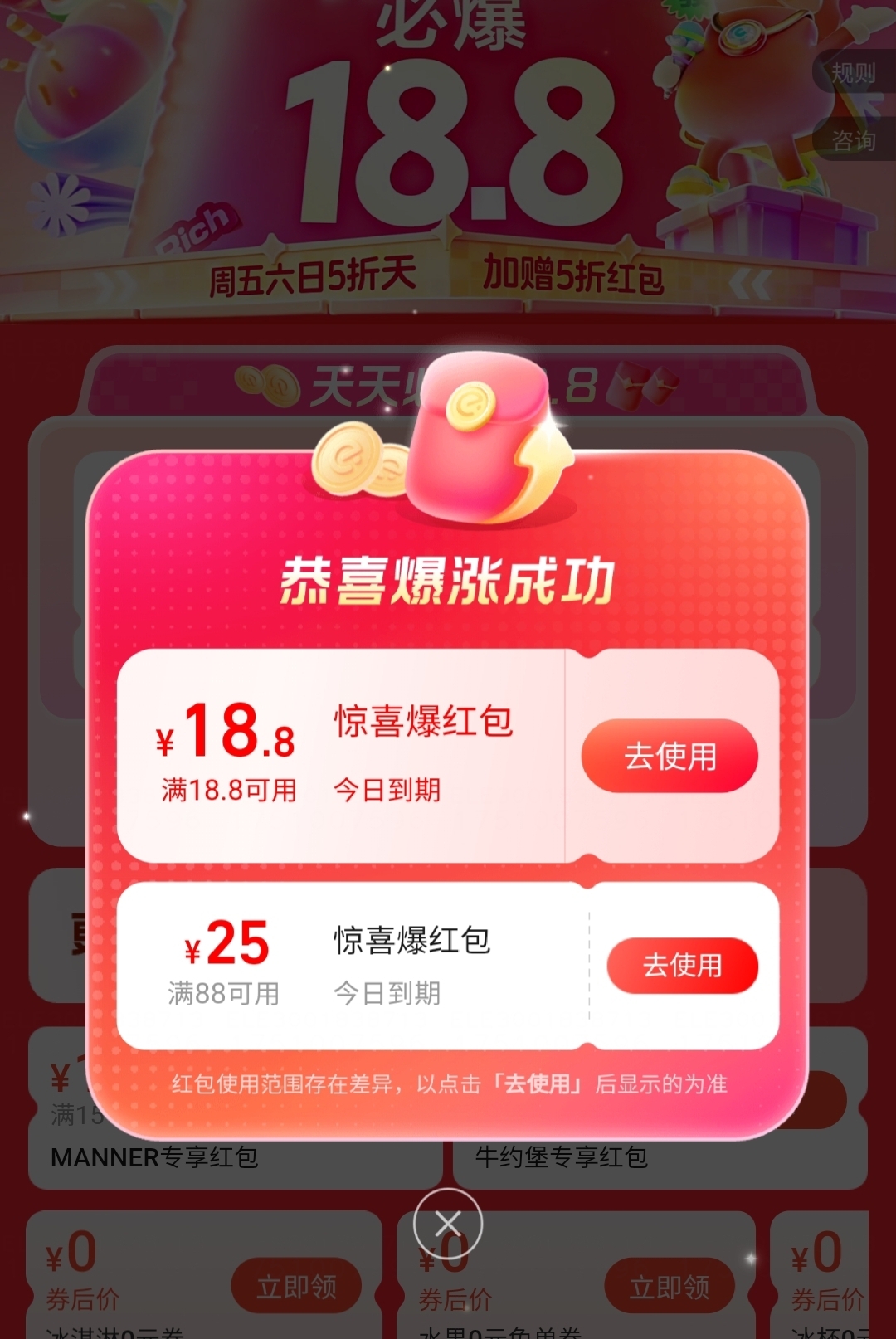Screen dimensions: 896x1339
Task: Open the 咨询 help button
Action: tap(854, 141)
